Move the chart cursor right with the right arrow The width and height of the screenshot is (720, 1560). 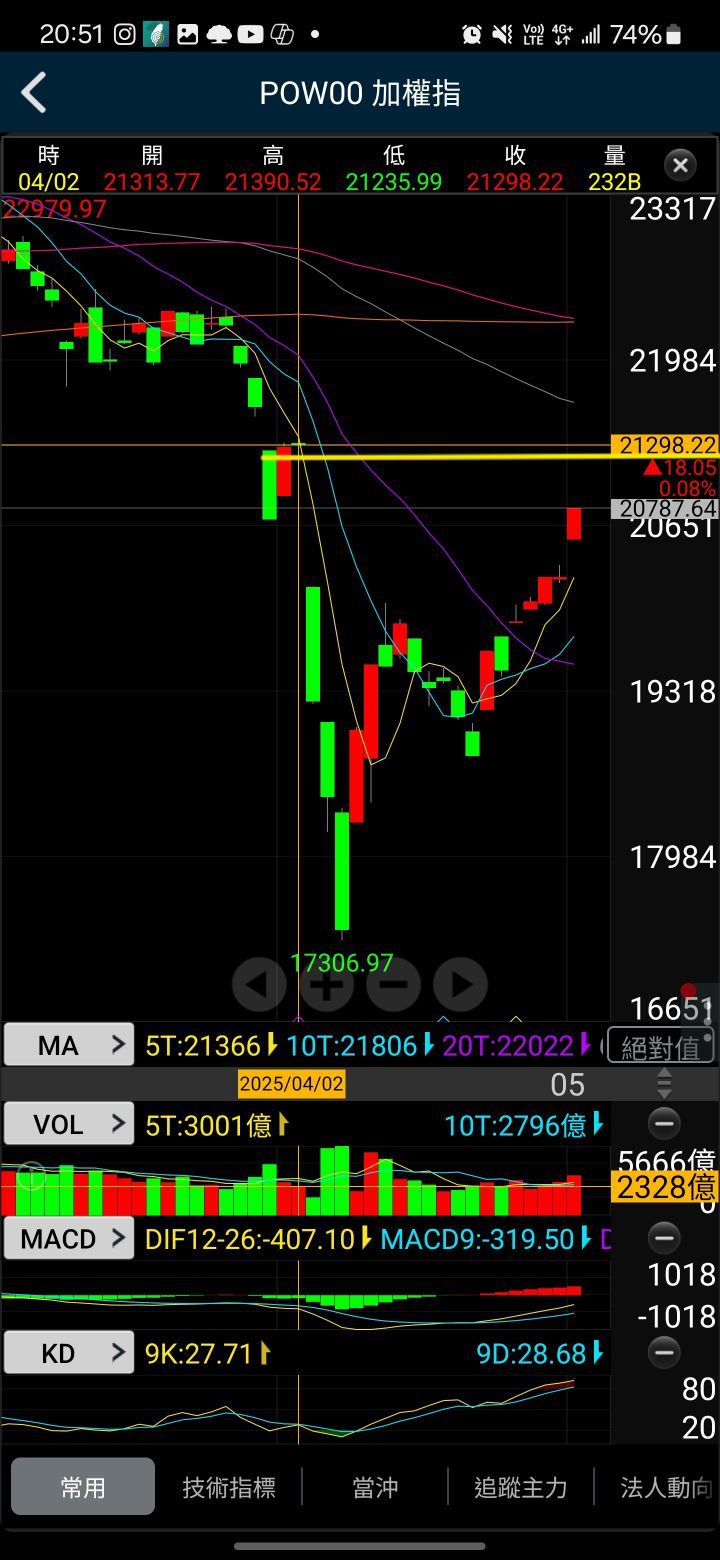pyautogui.click(x=461, y=985)
